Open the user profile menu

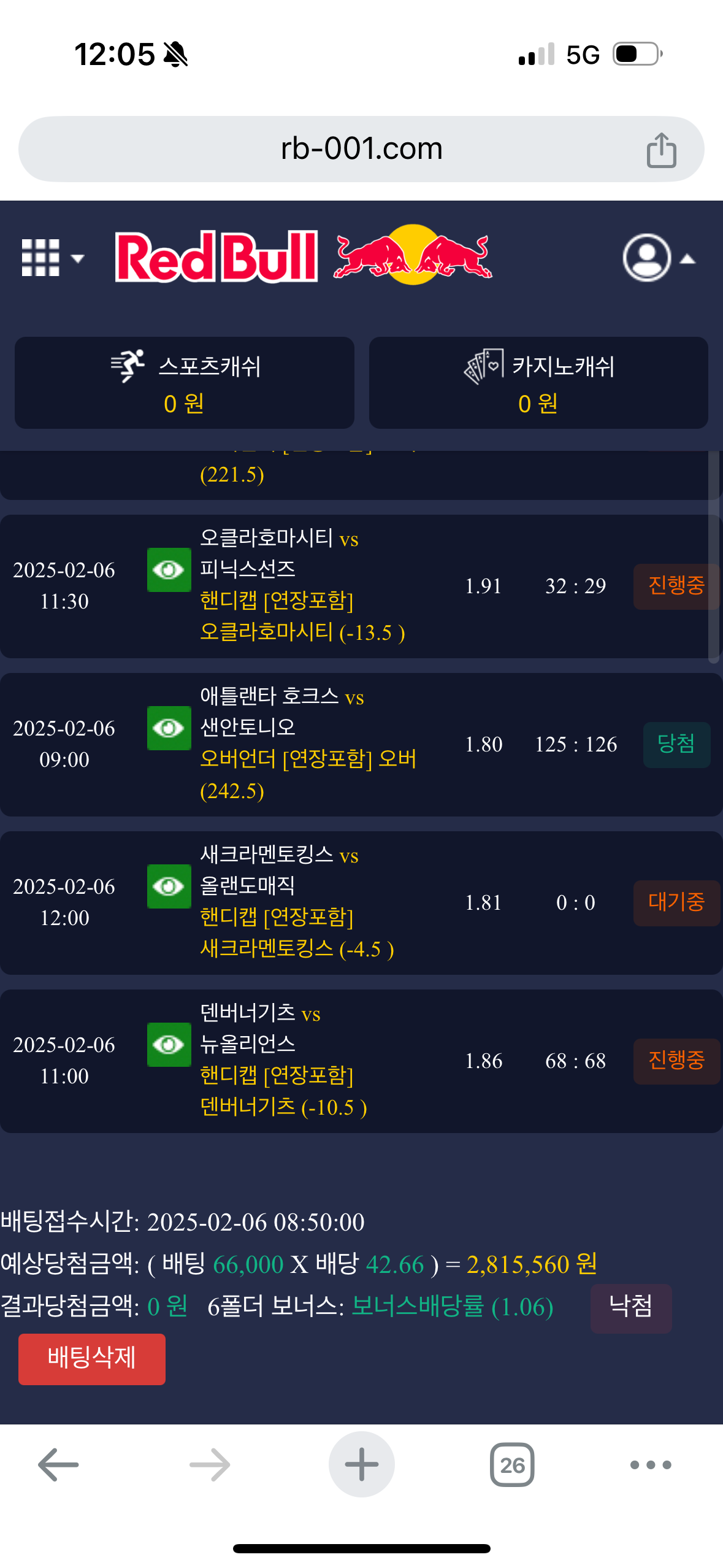657,258
